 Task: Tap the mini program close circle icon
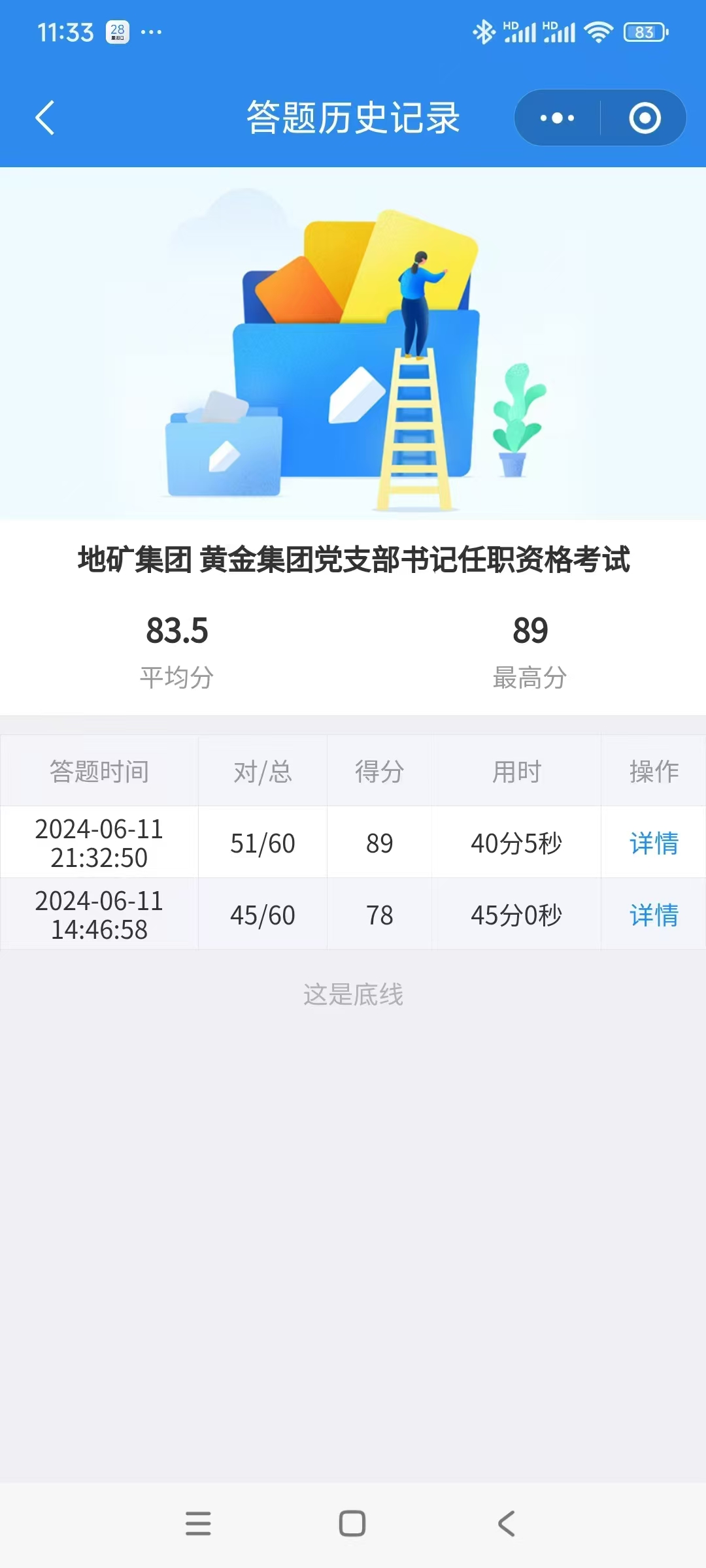point(643,118)
